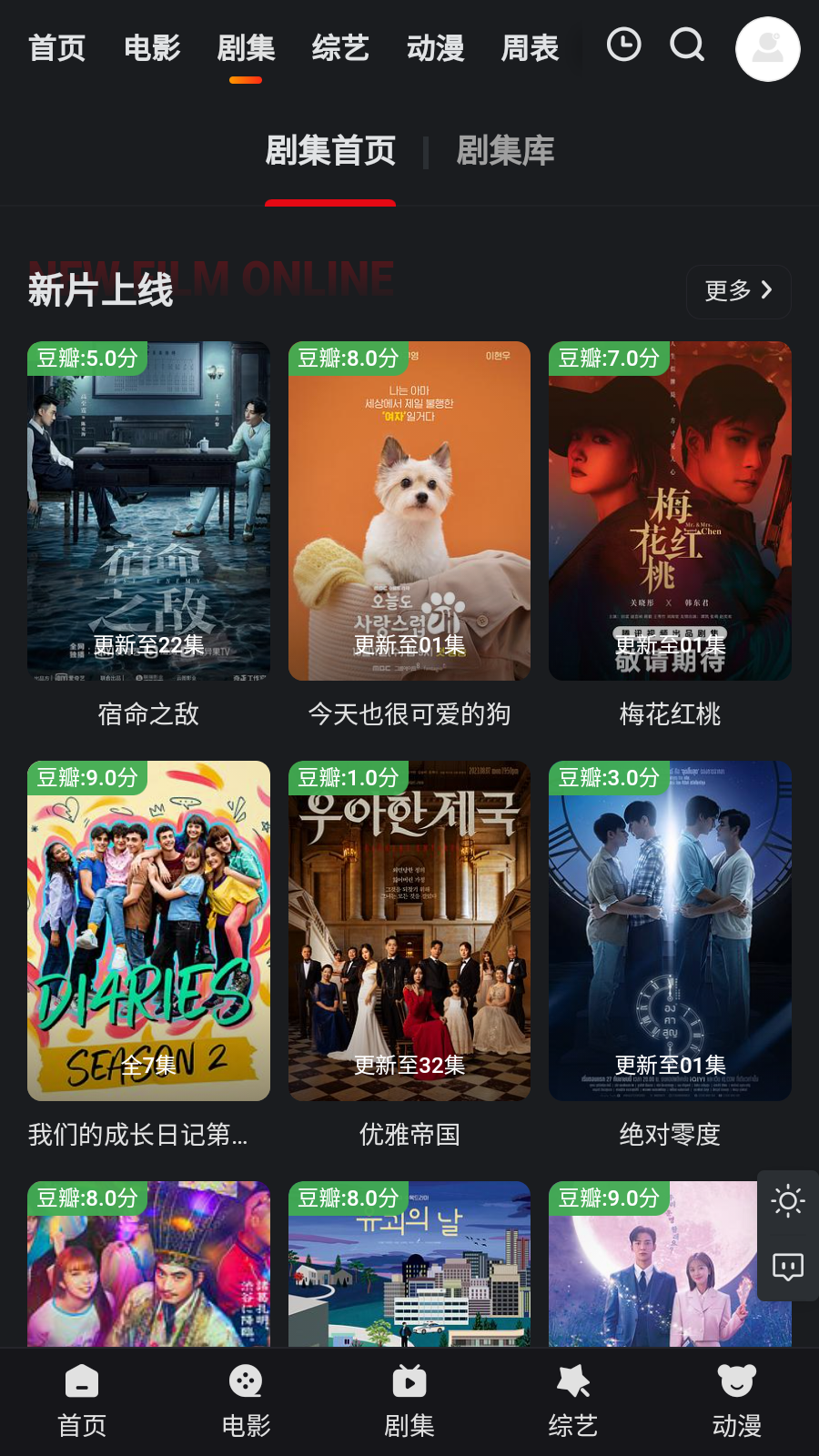Open the search magnifier icon
Image resolution: width=819 pixels, height=1456 pixels.
click(x=687, y=45)
